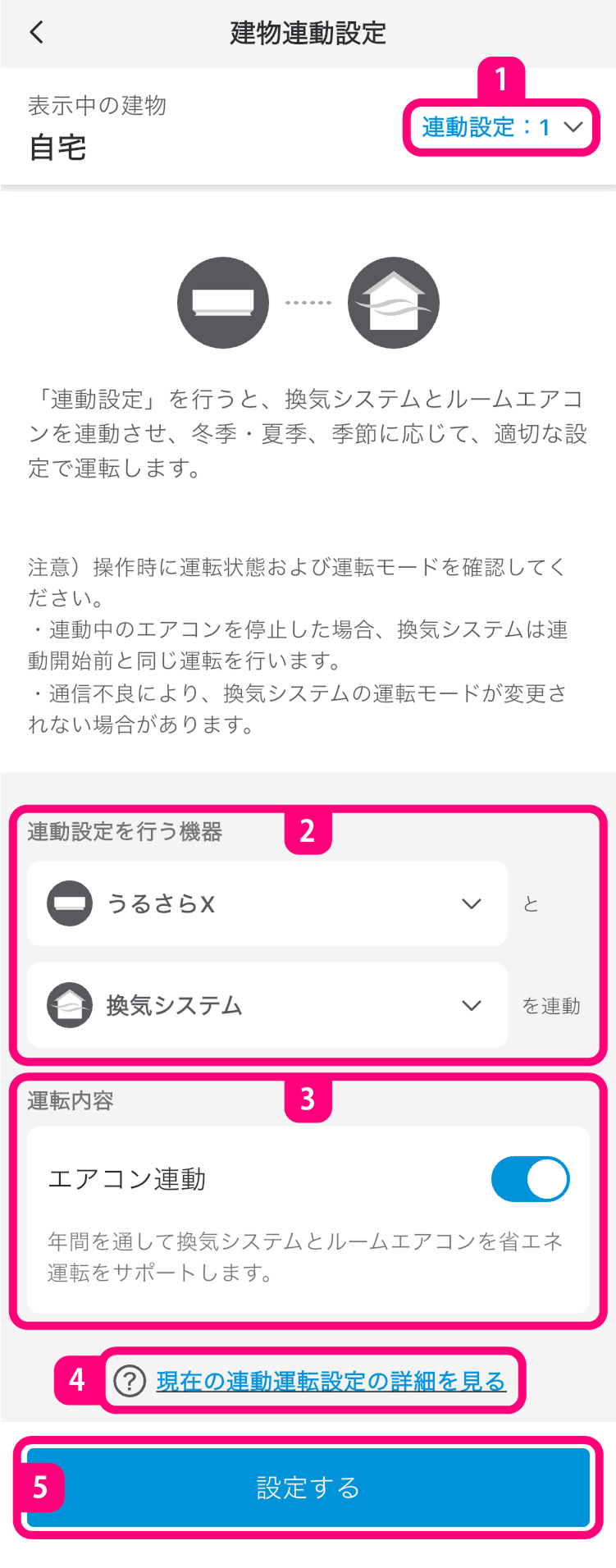
Task: Go back from 建物連動設定 screen
Action: coord(37,33)
